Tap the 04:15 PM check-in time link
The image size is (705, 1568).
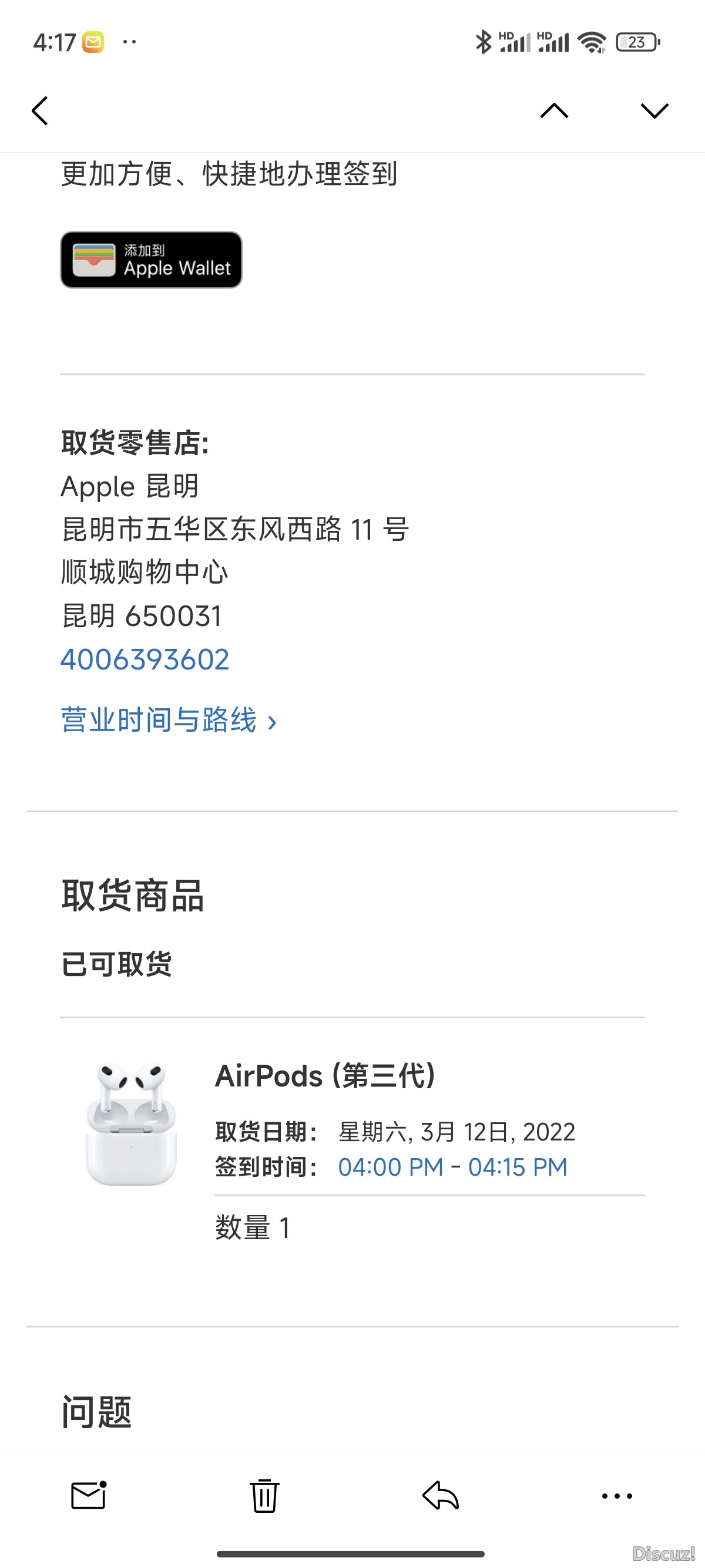tap(518, 1167)
